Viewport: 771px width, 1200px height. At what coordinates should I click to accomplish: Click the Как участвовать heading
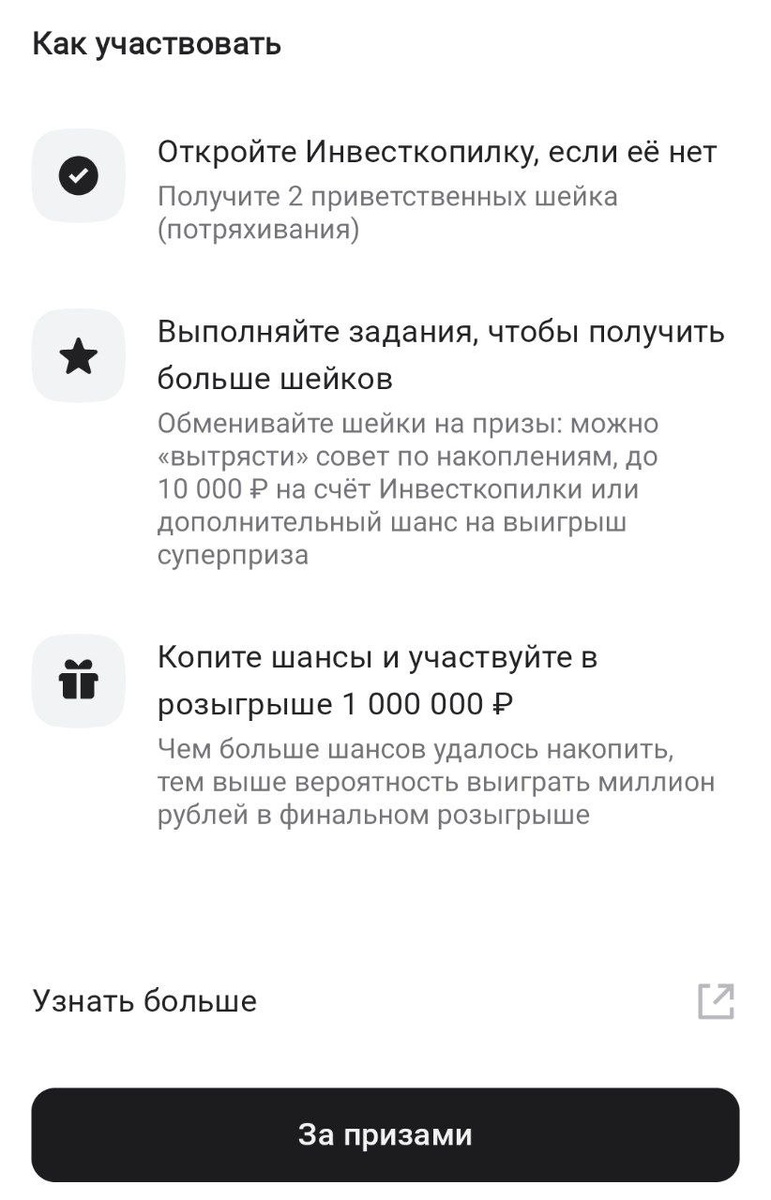pyautogui.click(x=157, y=43)
